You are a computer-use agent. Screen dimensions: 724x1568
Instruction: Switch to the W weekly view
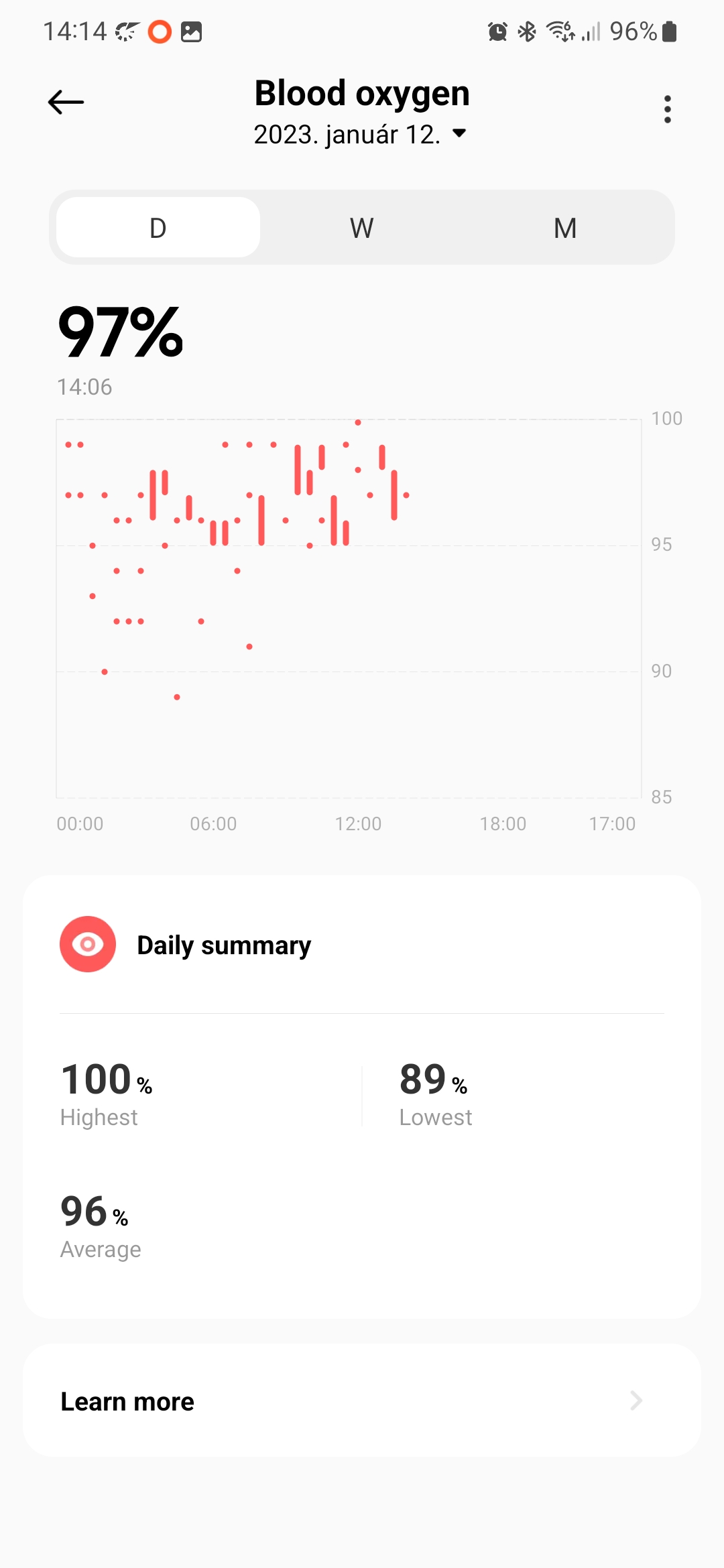(x=362, y=228)
